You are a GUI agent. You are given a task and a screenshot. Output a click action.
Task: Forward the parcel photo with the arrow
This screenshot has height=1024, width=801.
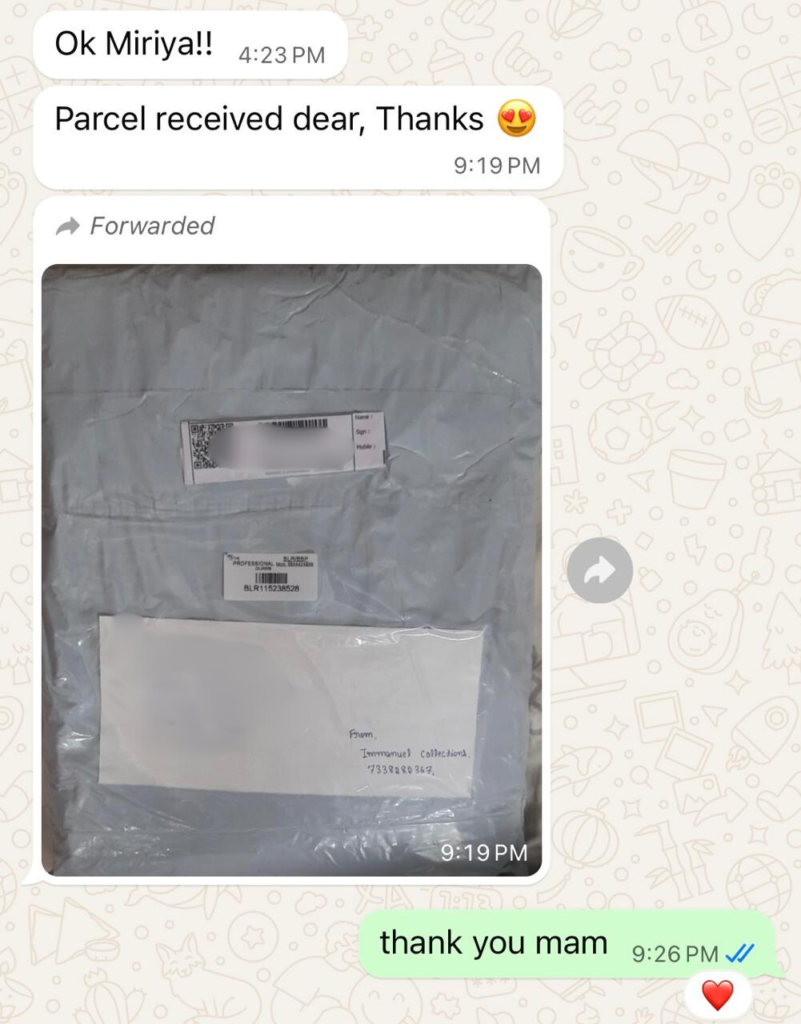point(599,571)
